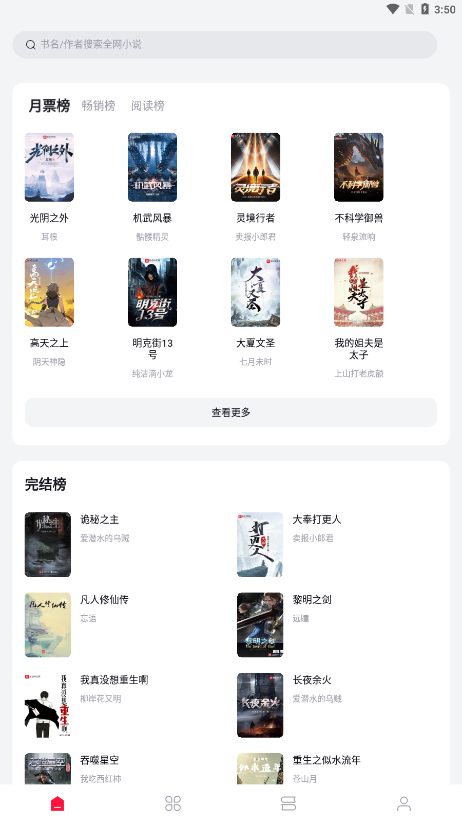Switch to the 阅读榜 tab
The height and width of the screenshot is (823, 462).
[x=148, y=105]
